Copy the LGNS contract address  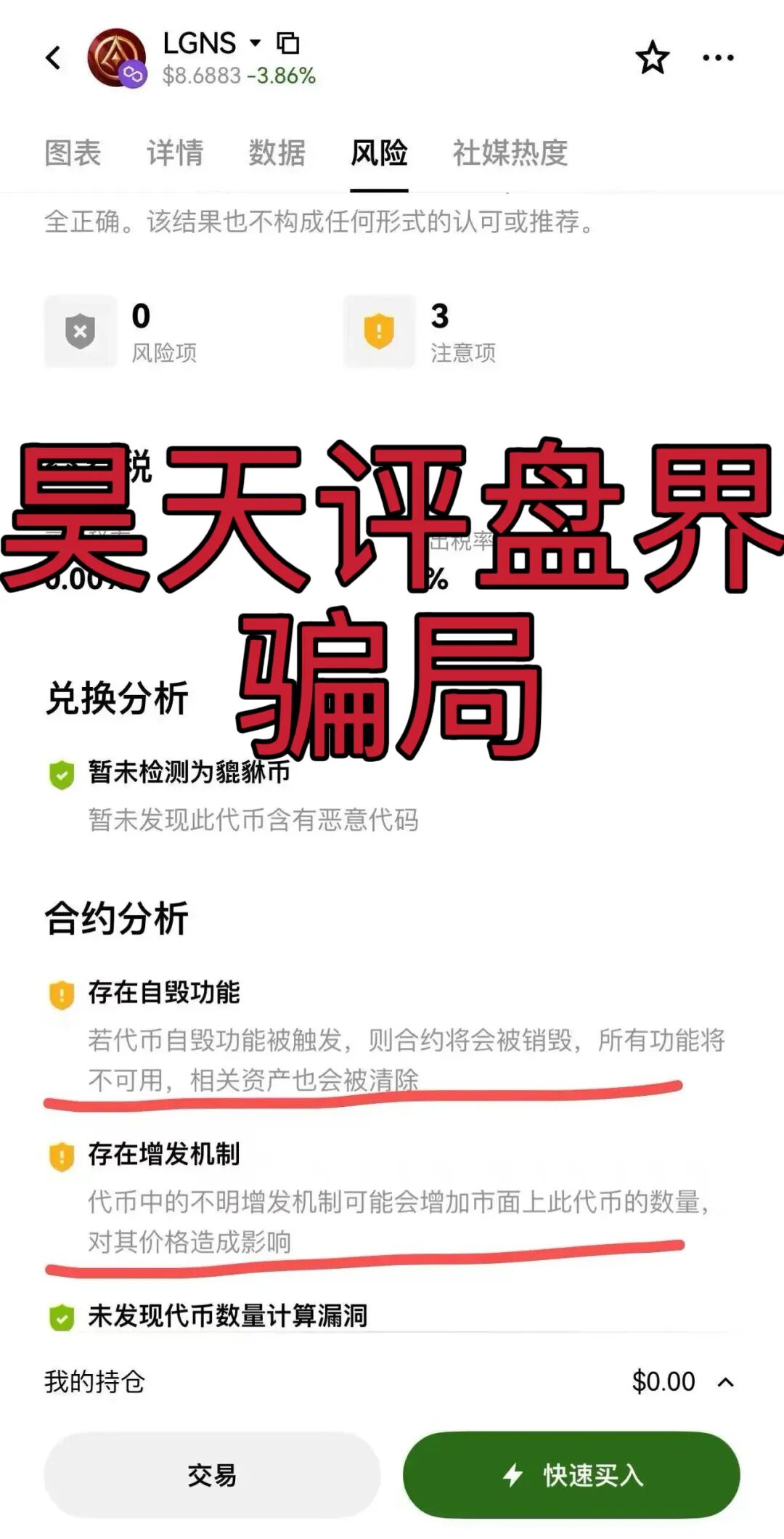tap(288, 43)
